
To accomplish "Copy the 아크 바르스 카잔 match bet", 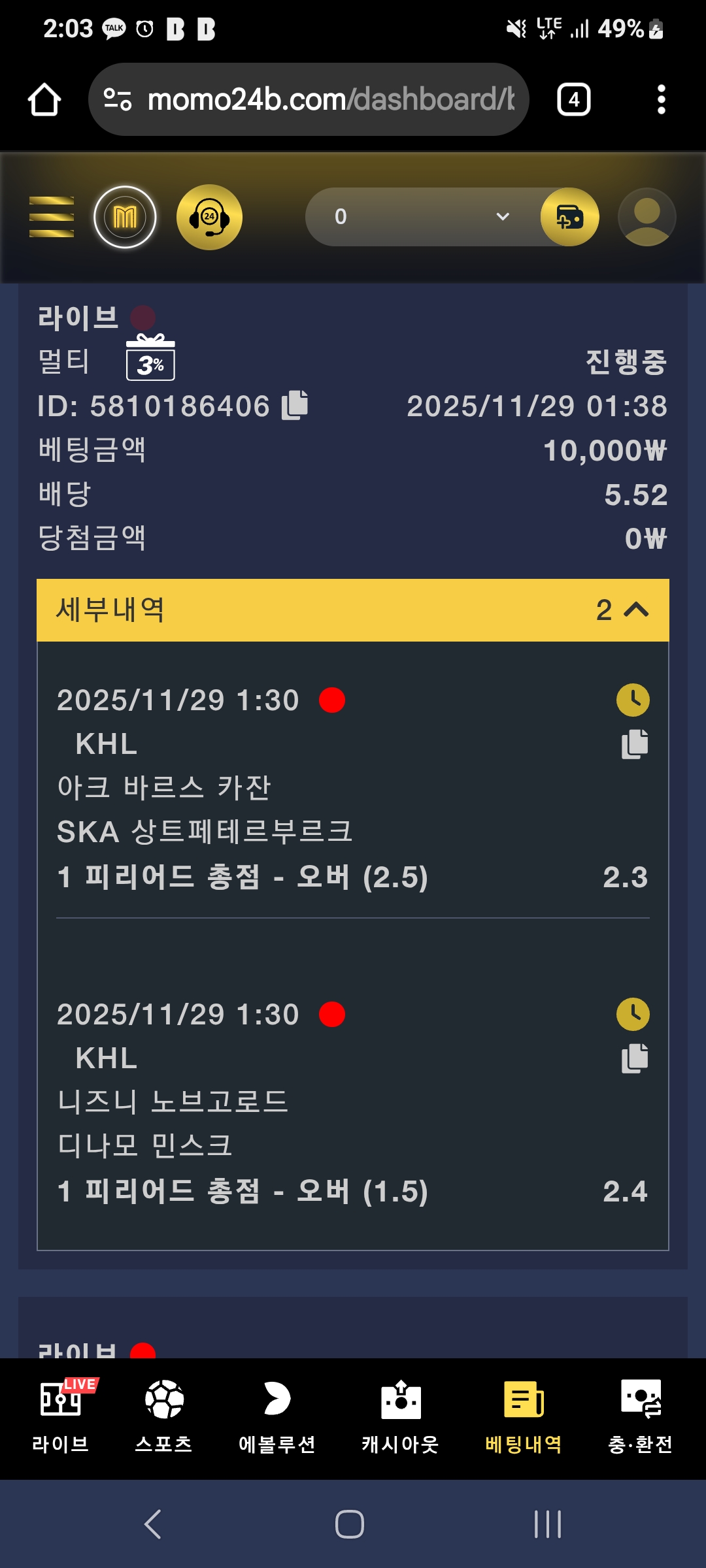I will click(634, 744).
